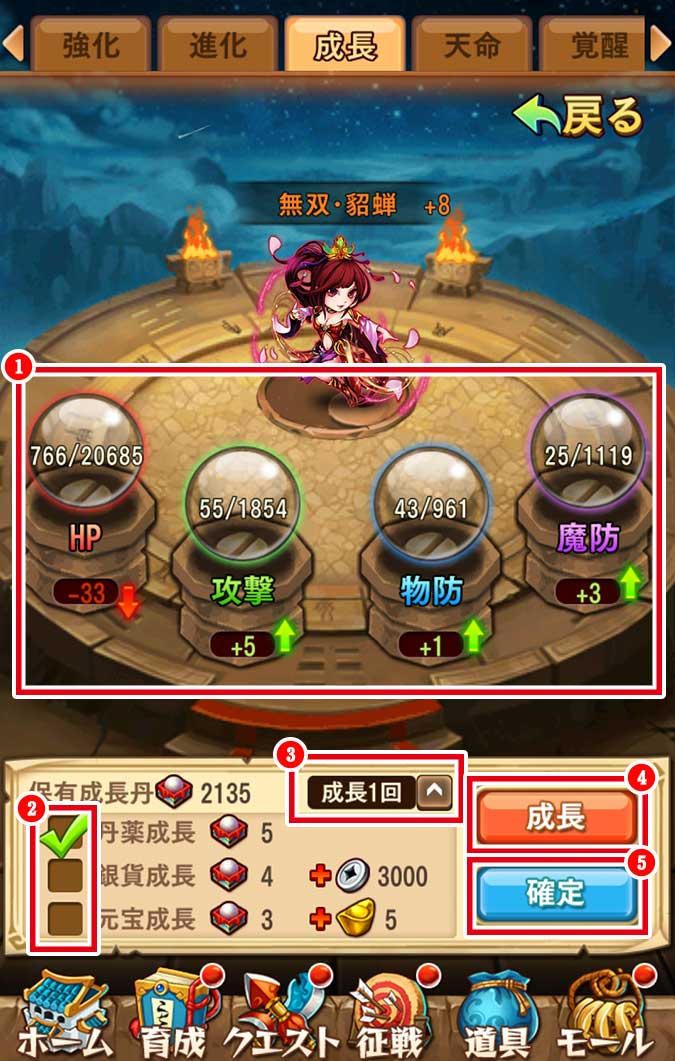Confirm with the 確定 button

[x=556, y=894]
